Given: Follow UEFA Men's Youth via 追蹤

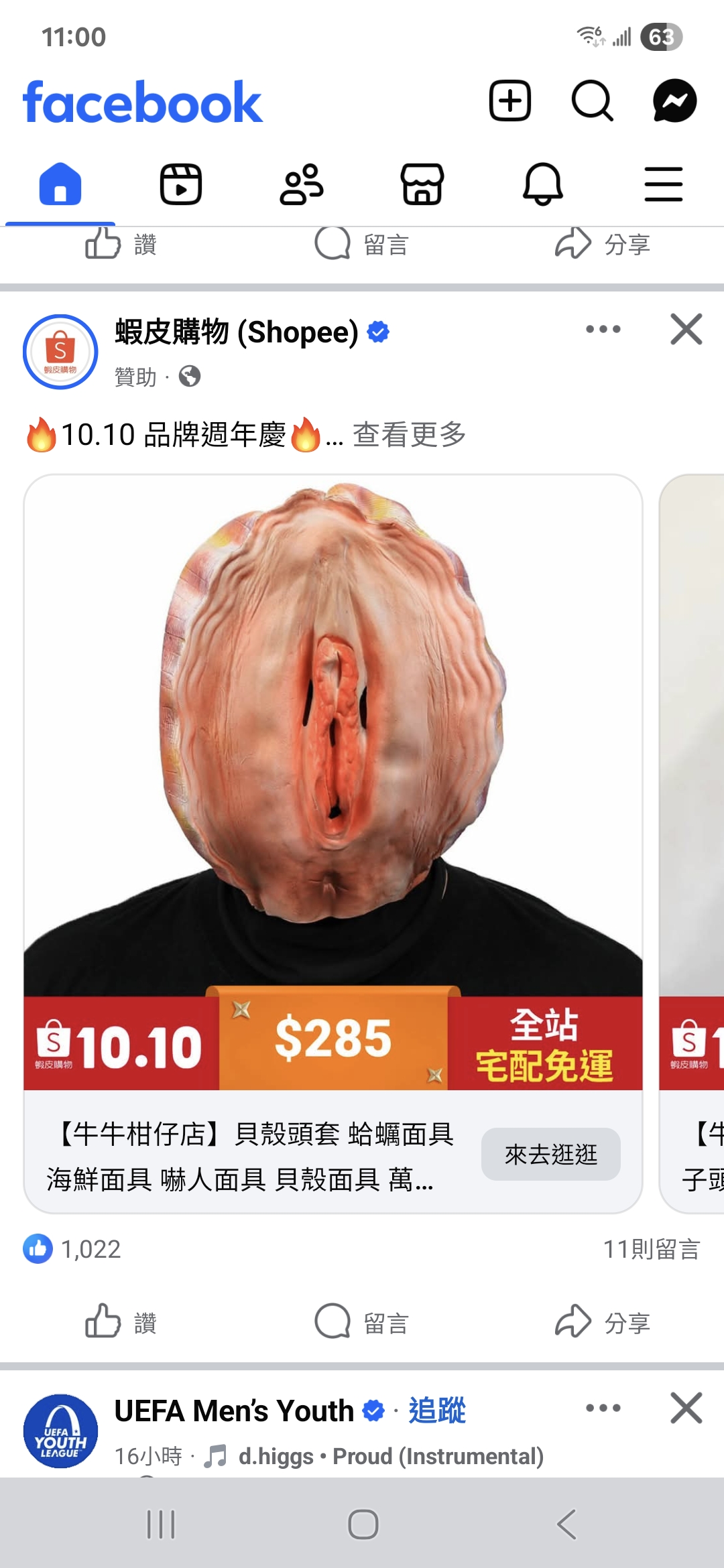Looking at the screenshot, I should pyautogui.click(x=437, y=1411).
